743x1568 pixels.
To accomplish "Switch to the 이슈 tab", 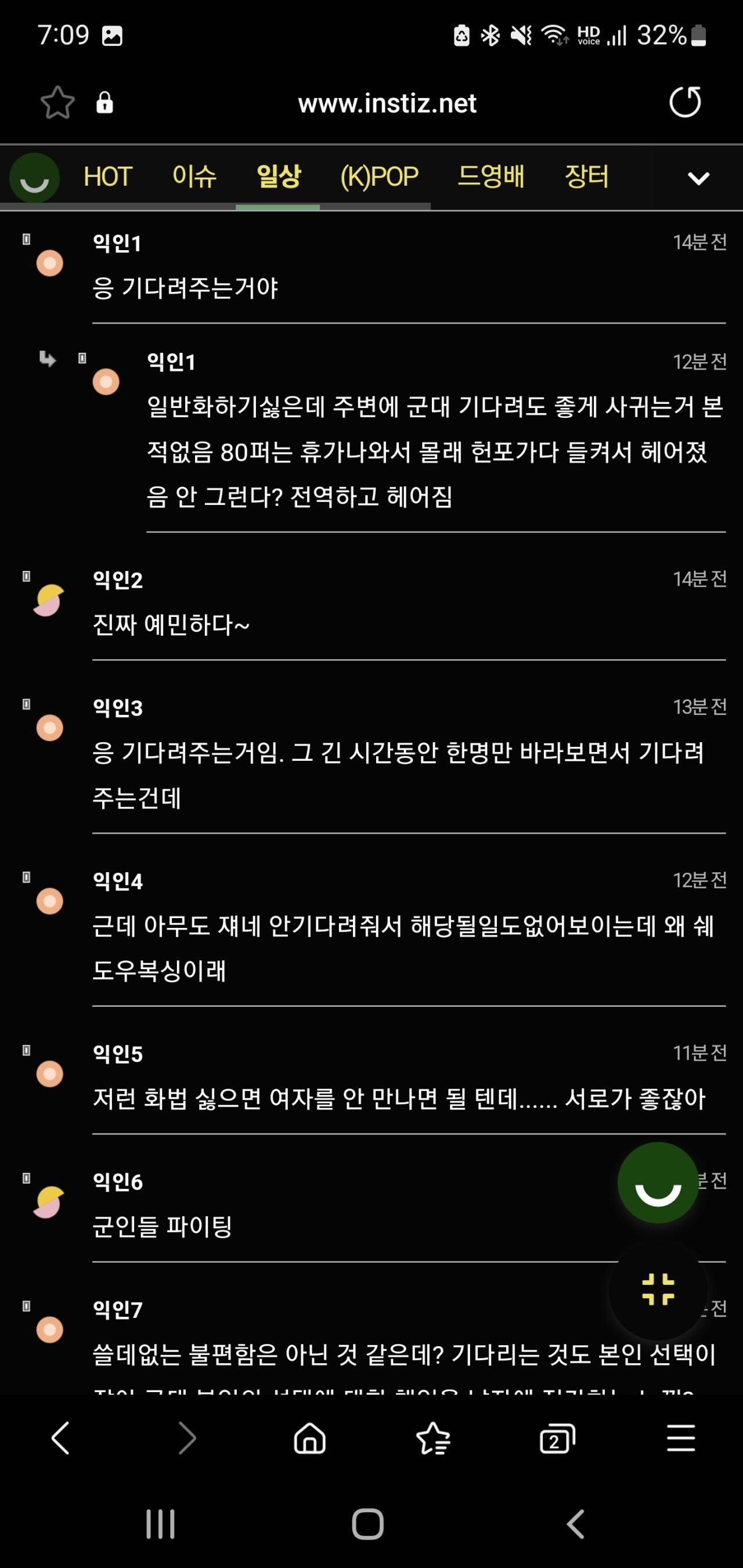I will 194,177.
